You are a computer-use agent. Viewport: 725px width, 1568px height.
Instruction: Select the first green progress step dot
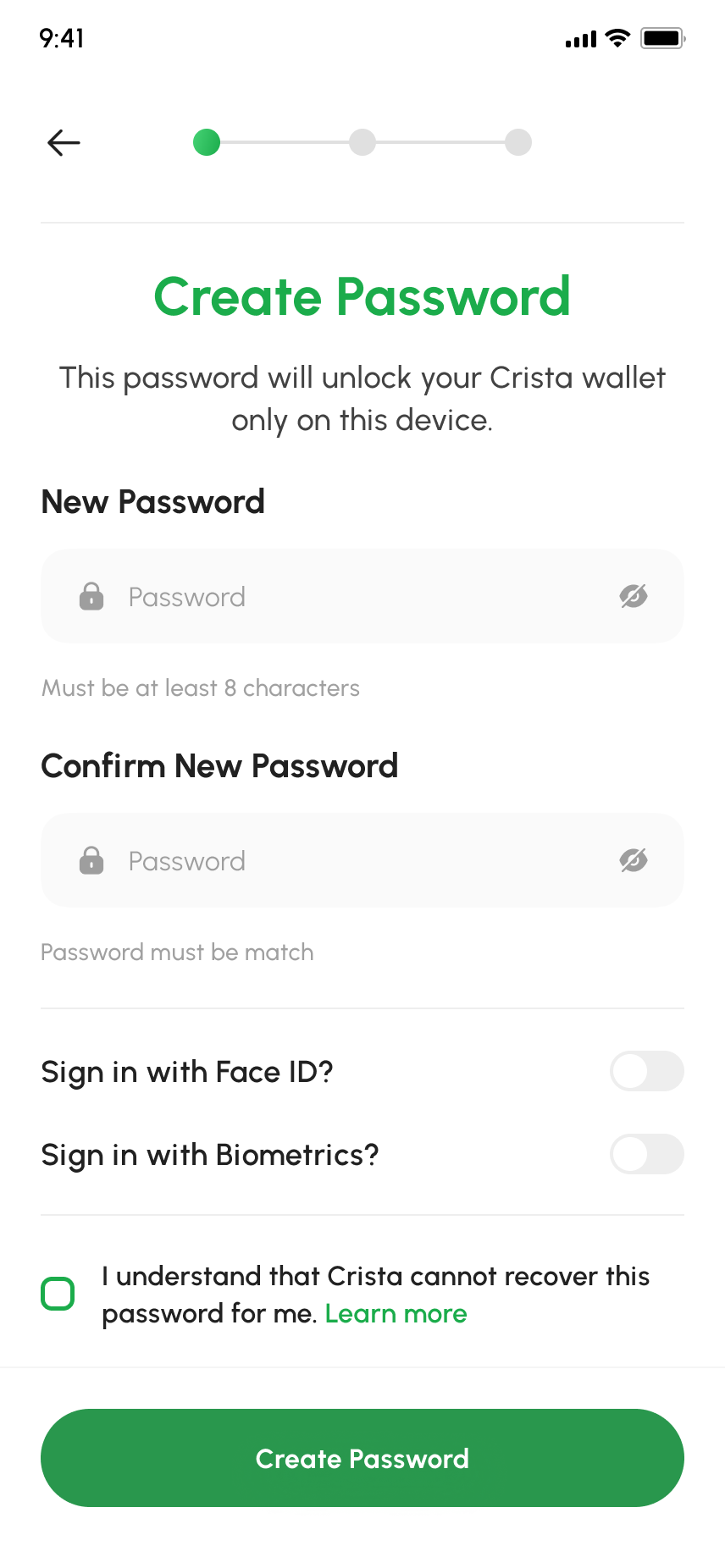point(206,142)
